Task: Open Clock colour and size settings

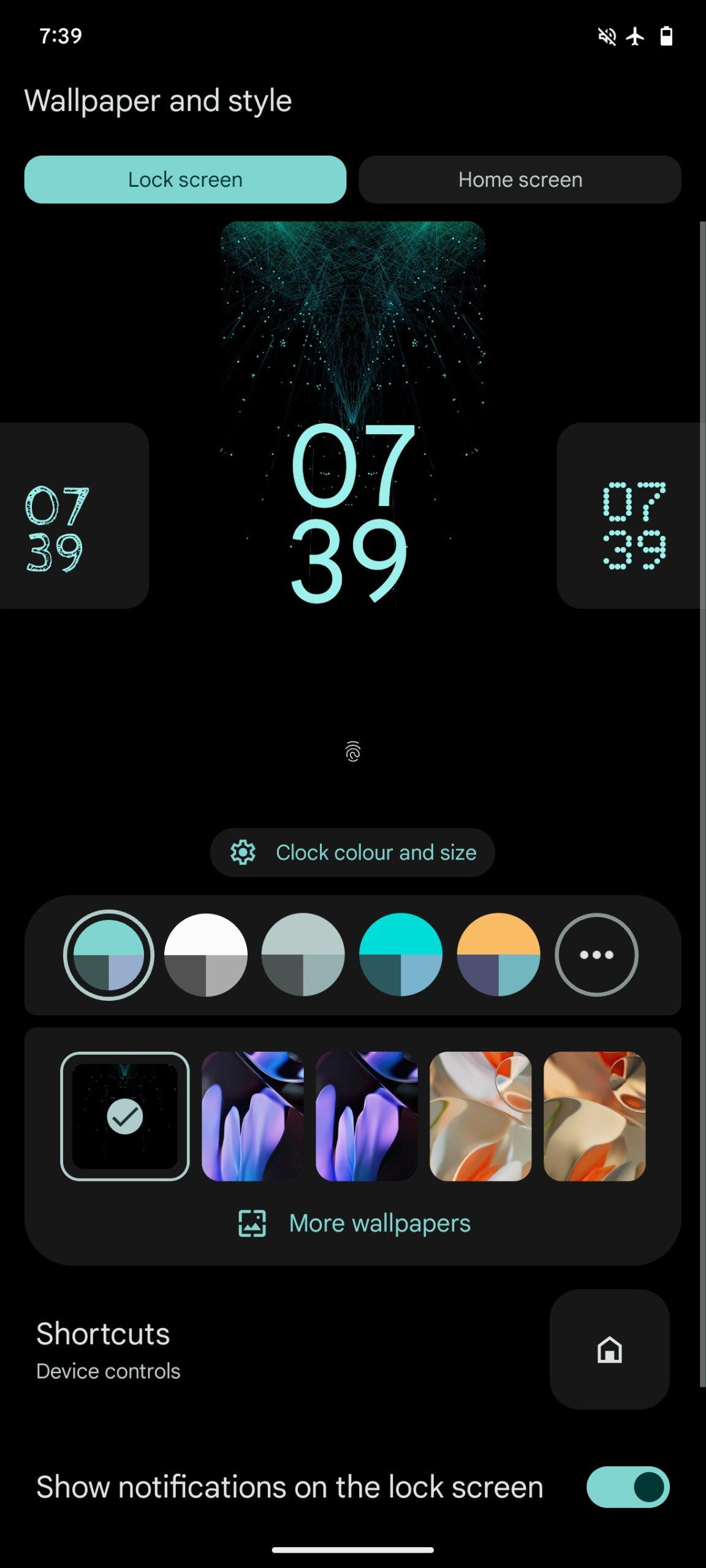Action: 352,853
